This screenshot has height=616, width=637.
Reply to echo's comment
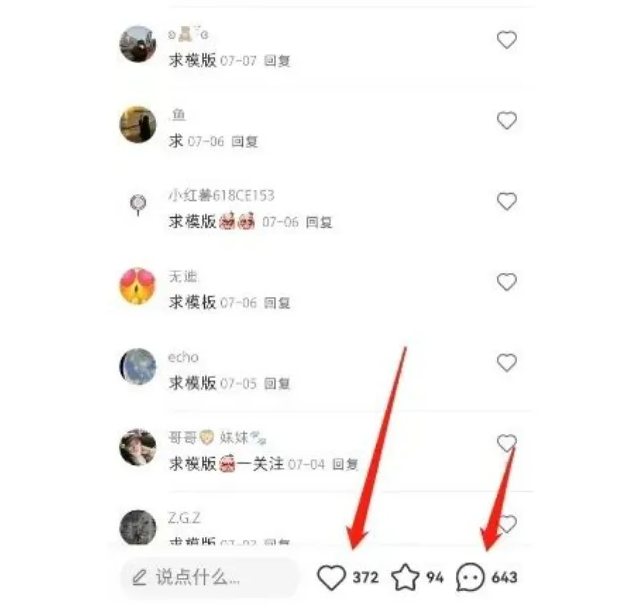pyautogui.click(x=281, y=383)
